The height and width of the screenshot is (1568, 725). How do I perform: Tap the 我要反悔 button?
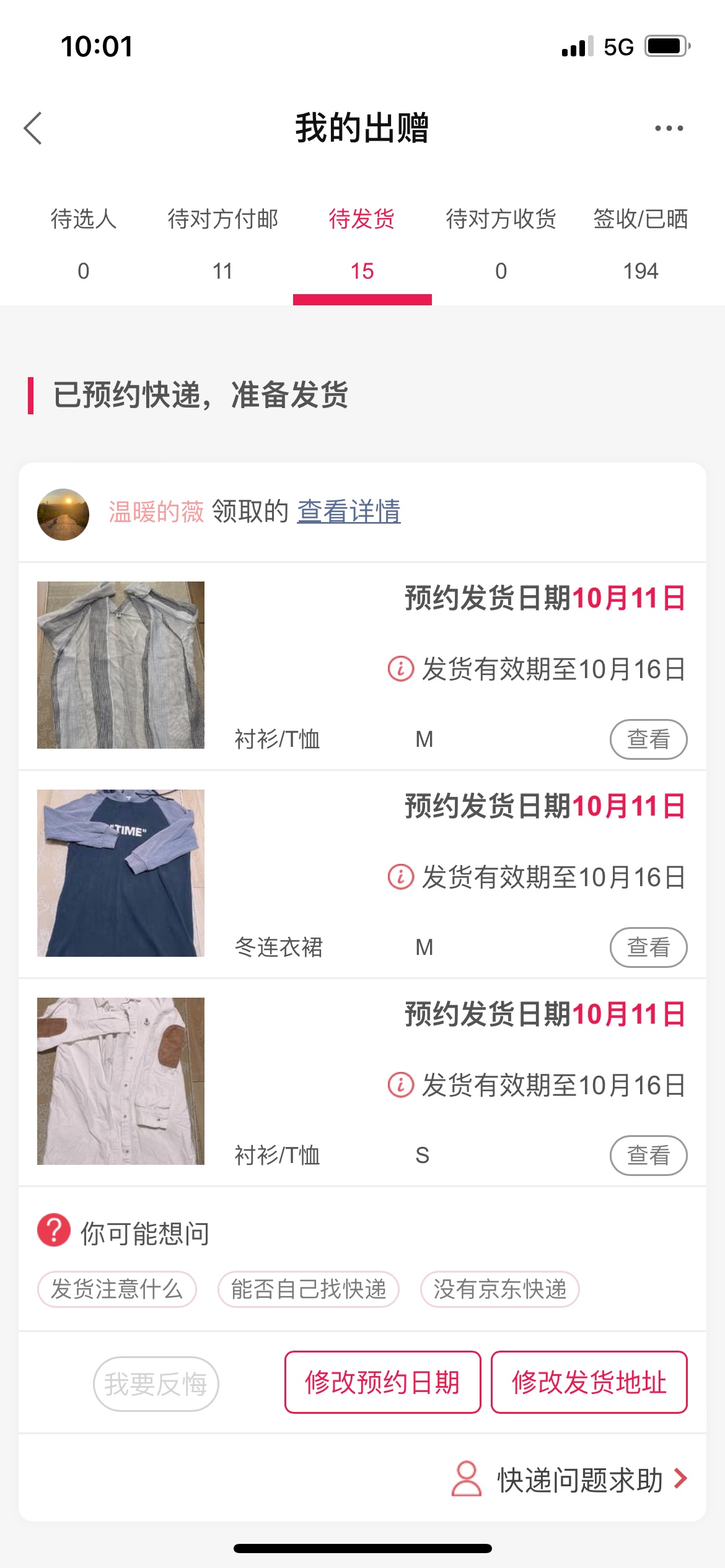[156, 1384]
